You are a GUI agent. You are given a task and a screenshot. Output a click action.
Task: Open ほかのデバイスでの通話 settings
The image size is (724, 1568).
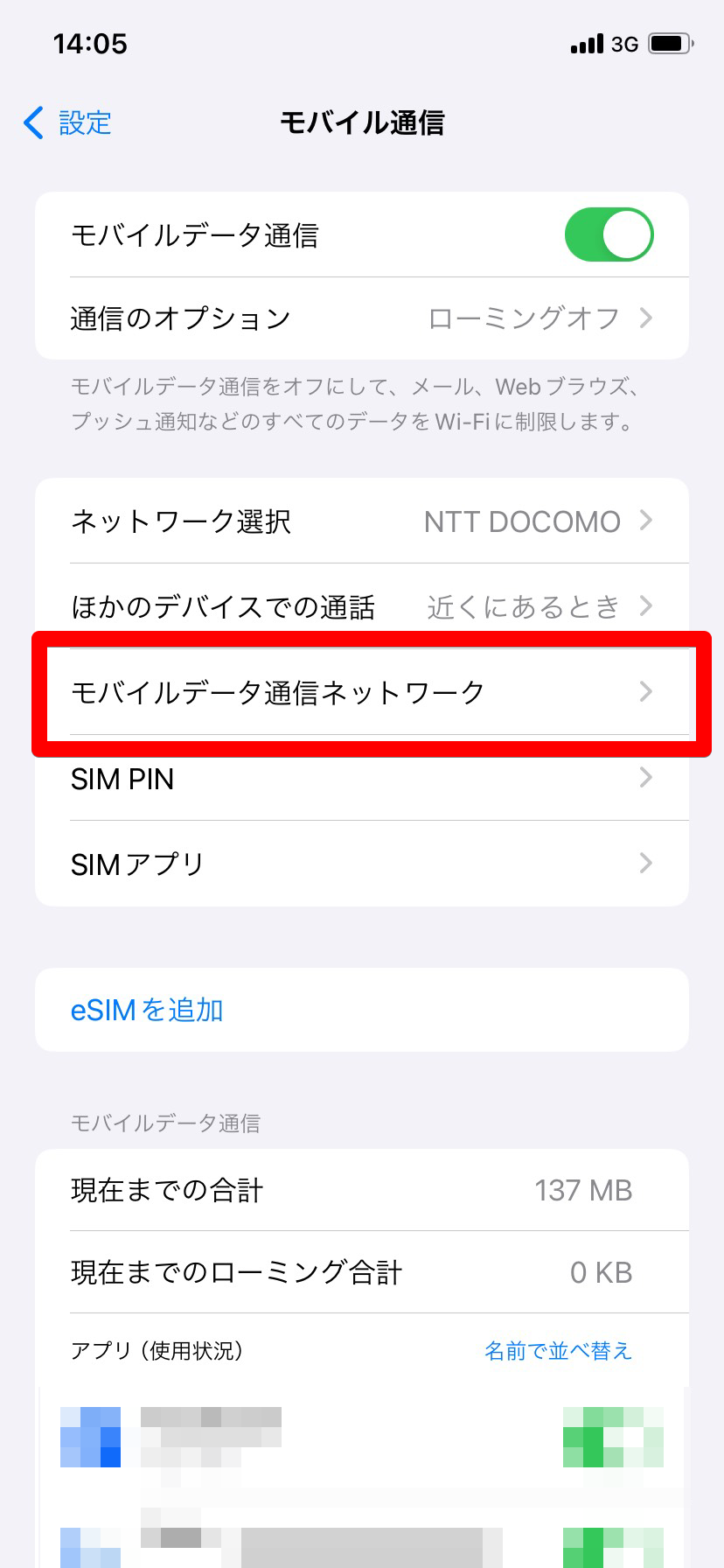(362, 606)
